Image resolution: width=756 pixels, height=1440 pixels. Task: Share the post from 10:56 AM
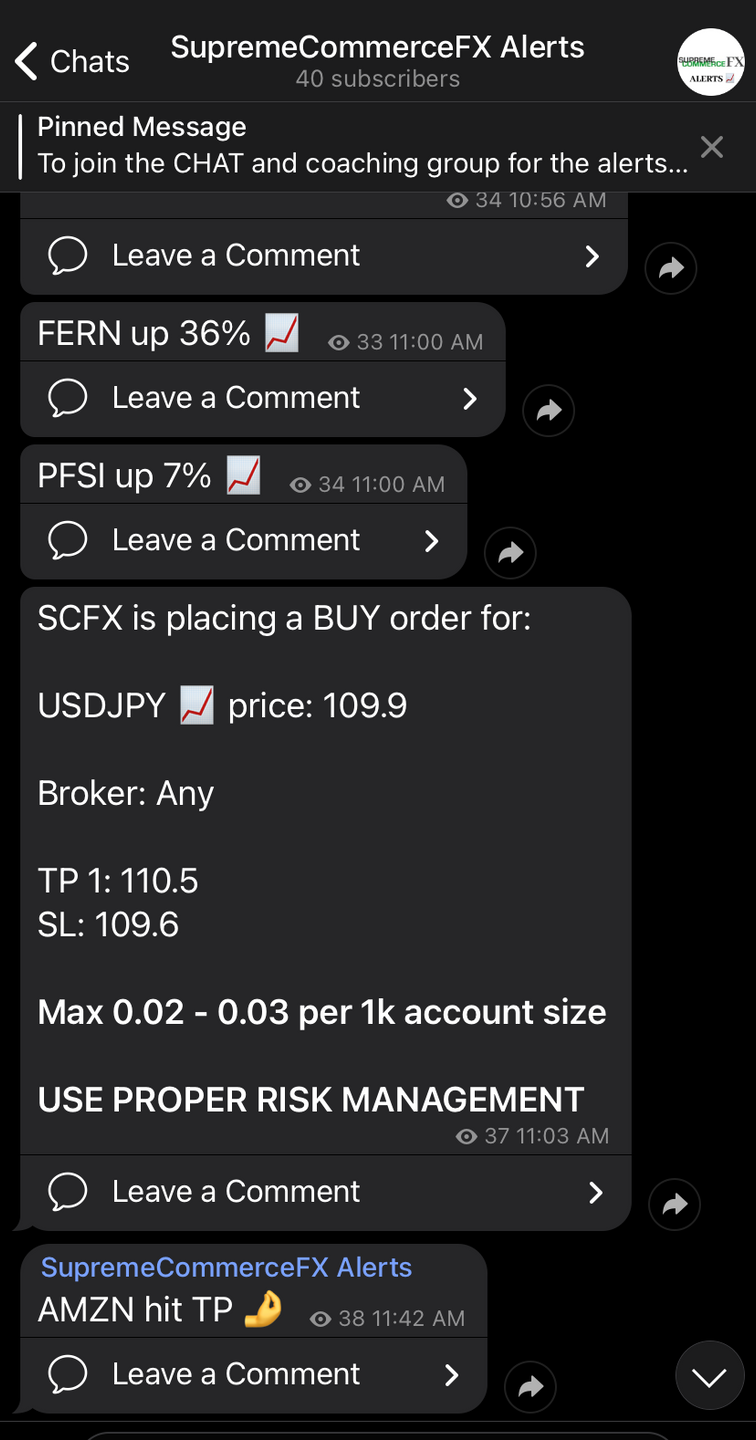(x=670, y=268)
